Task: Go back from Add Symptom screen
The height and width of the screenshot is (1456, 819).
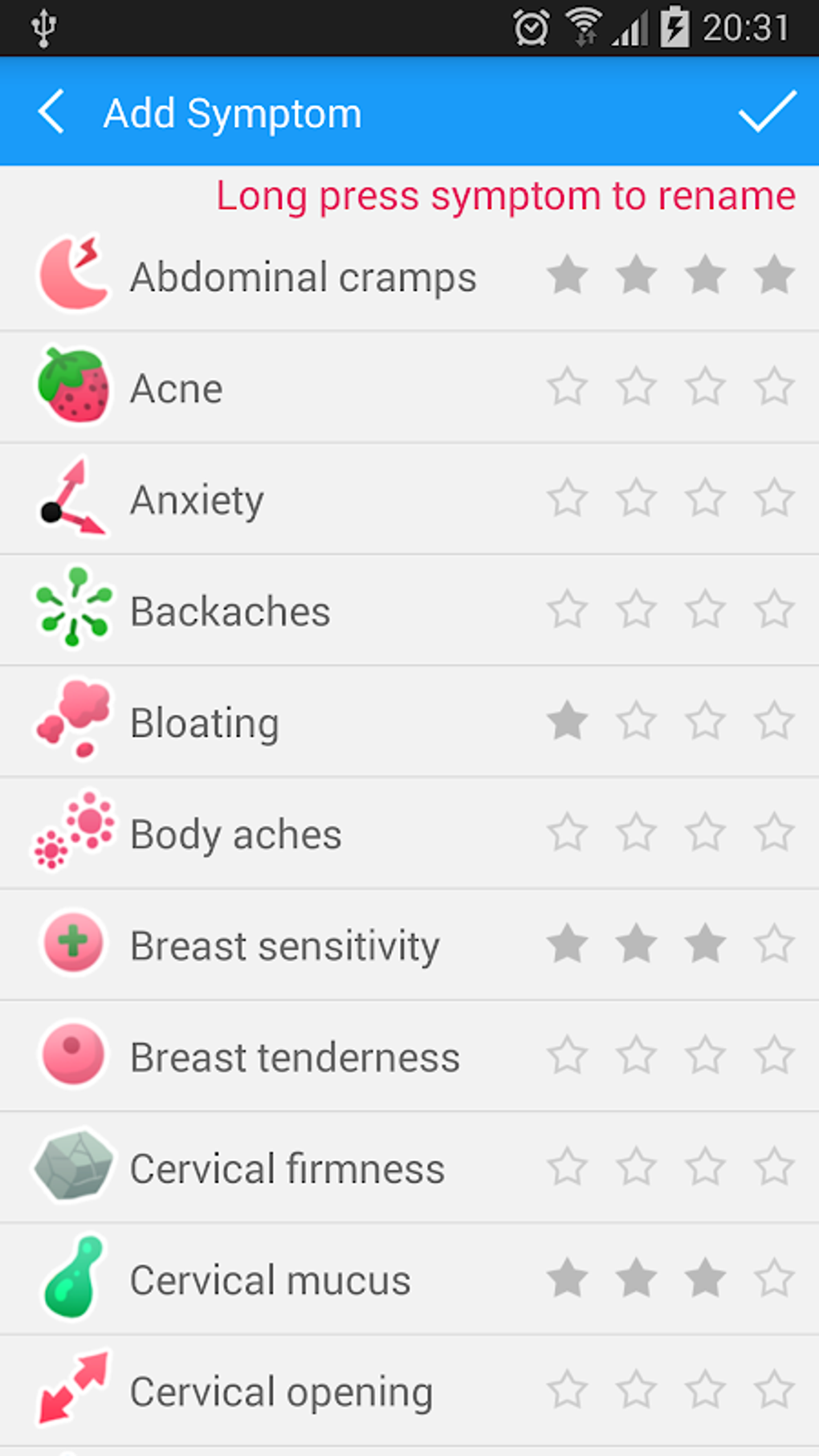Action: pos(51,112)
